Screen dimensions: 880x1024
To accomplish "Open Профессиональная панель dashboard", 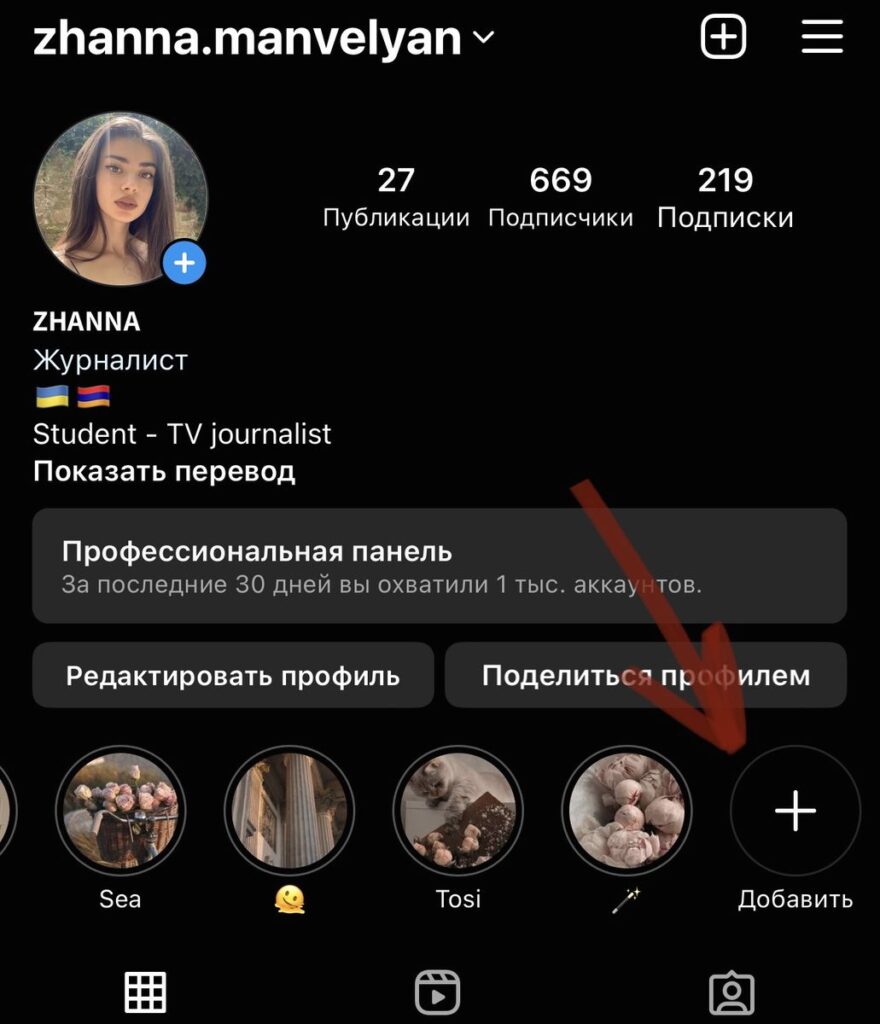I will coord(439,566).
